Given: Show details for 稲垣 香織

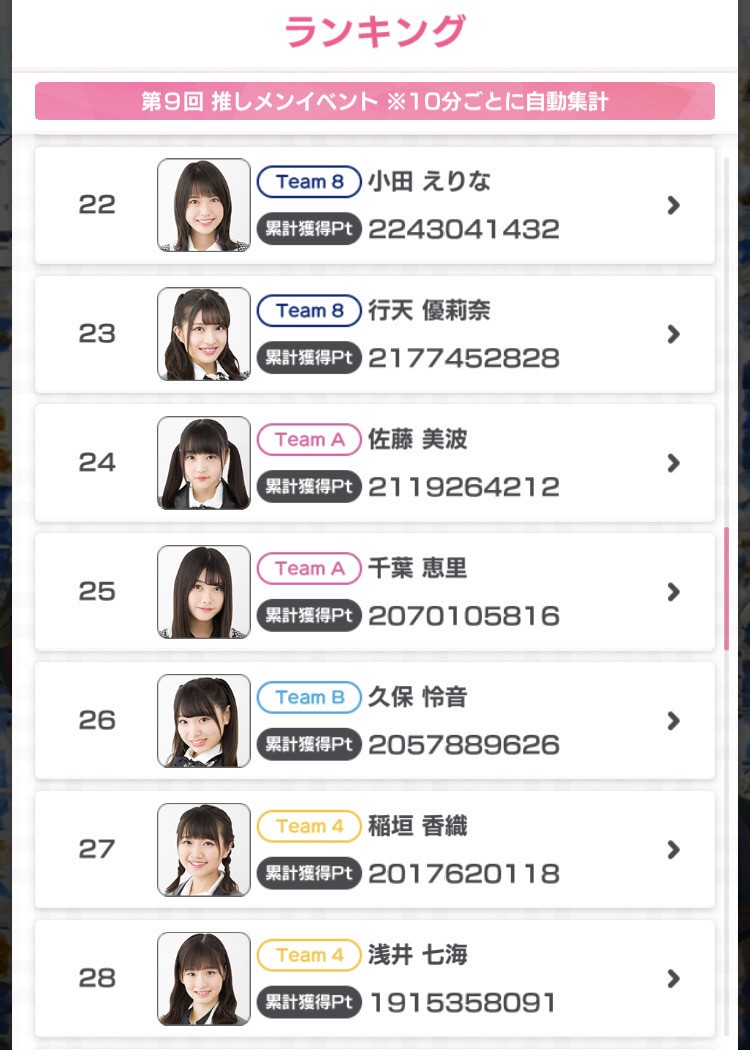Looking at the screenshot, I should (375, 850).
